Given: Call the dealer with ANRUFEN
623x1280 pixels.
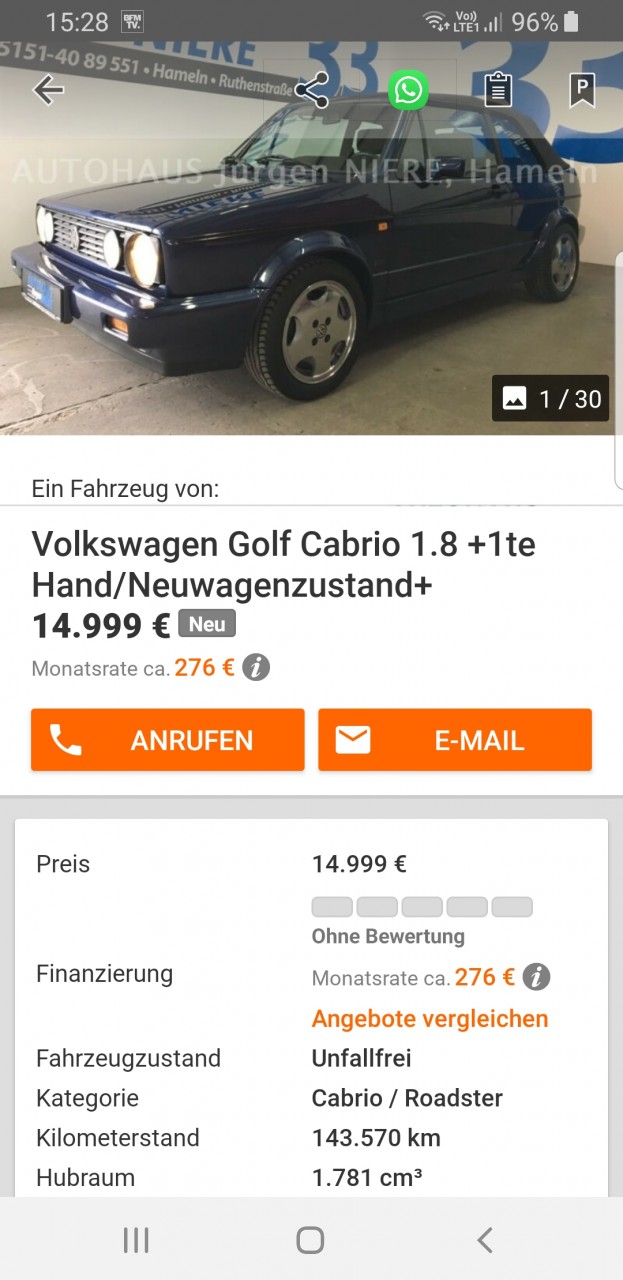Looking at the screenshot, I should [x=167, y=740].
